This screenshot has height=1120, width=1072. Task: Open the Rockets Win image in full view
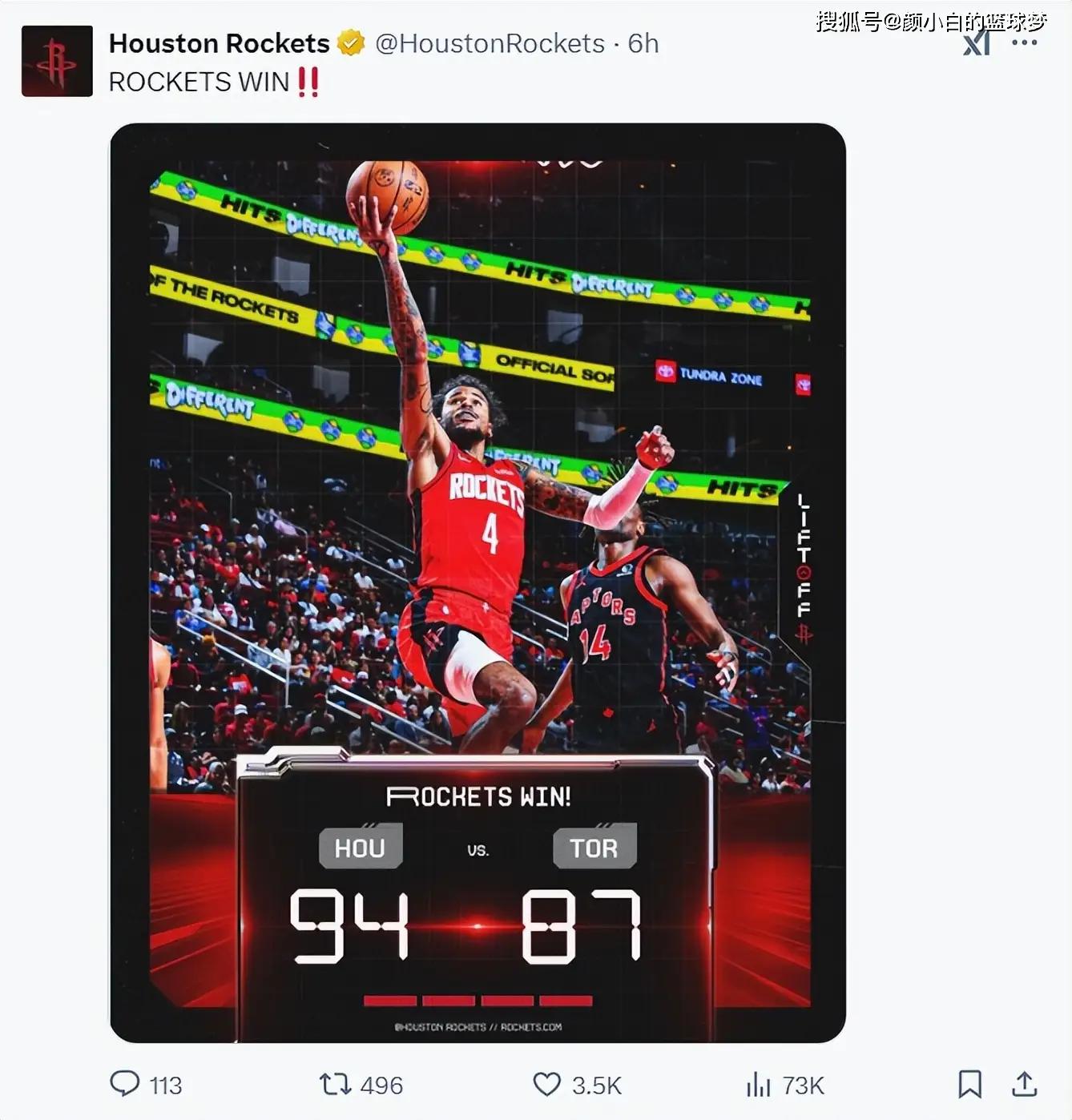[x=478, y=582]
